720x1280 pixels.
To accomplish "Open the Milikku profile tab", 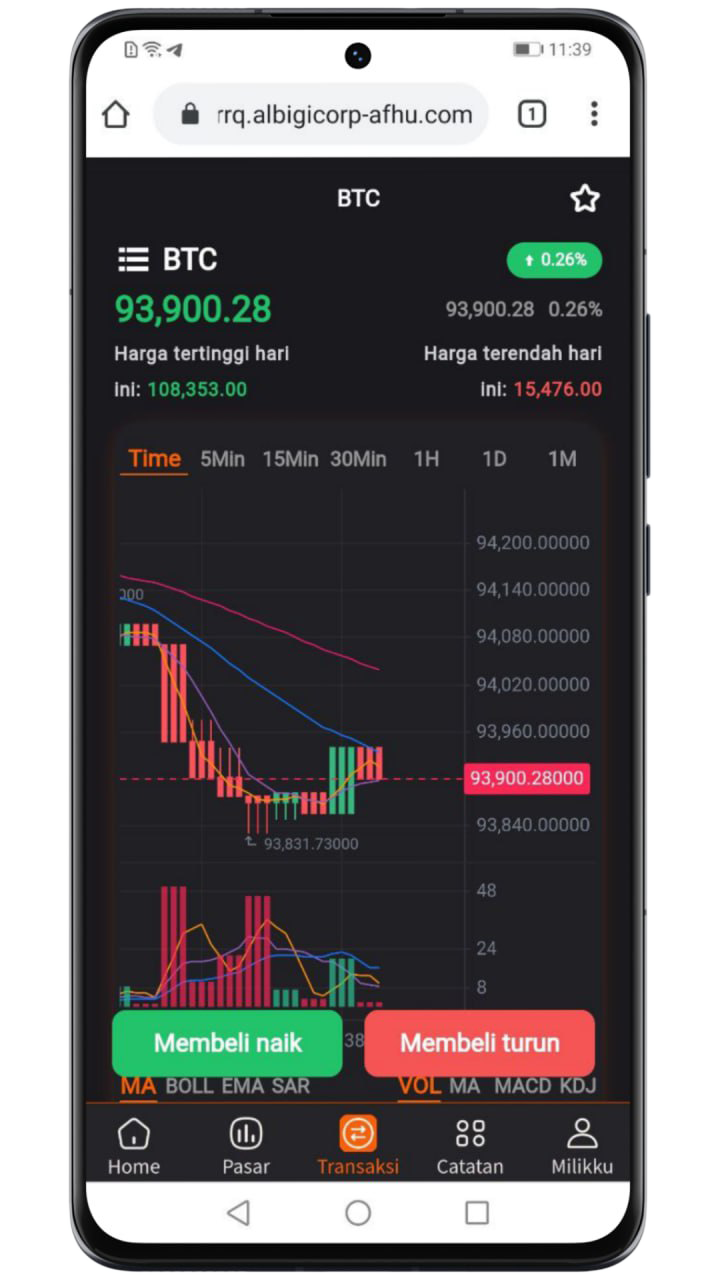I will pos(582,1146).
